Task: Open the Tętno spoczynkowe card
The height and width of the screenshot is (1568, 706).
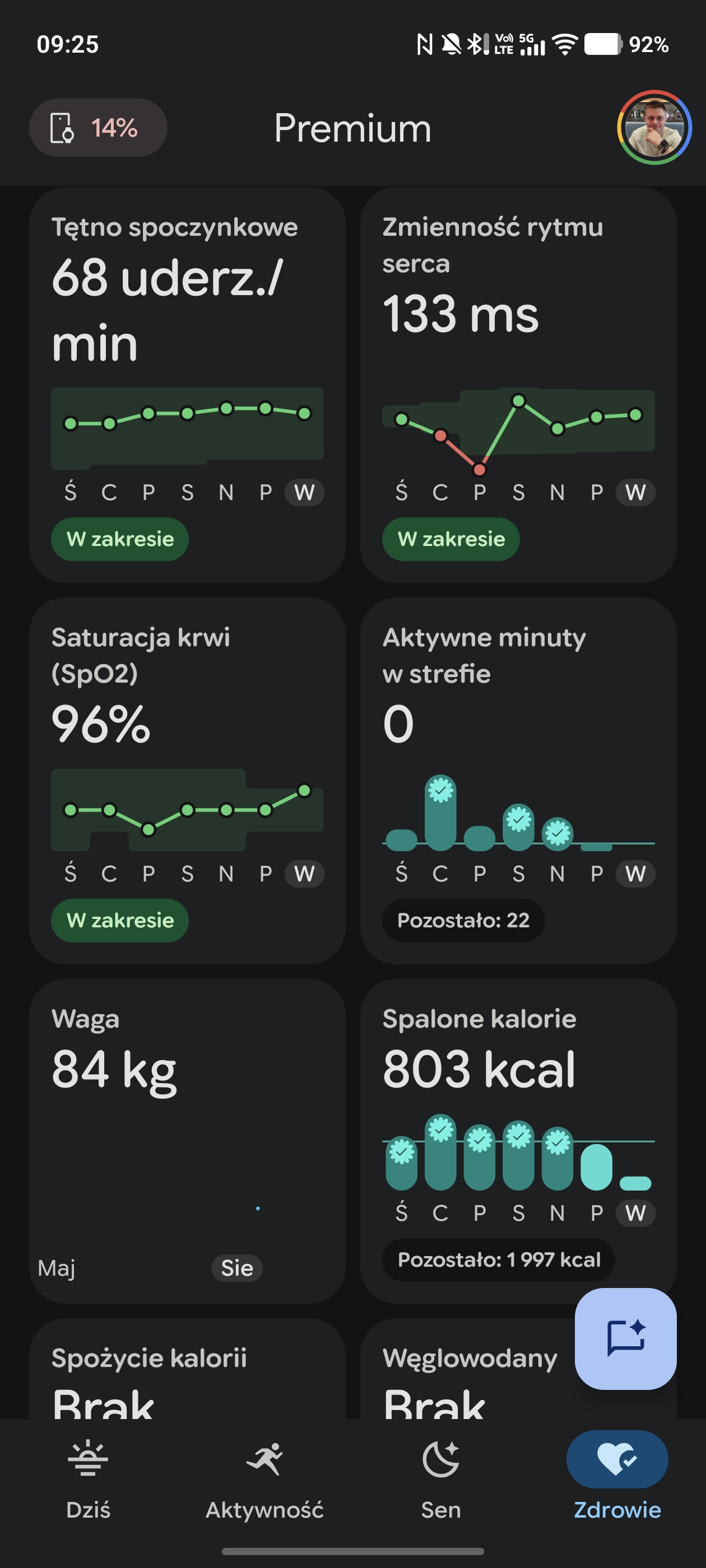Action: pyautogui.click(x=188, y=385)
